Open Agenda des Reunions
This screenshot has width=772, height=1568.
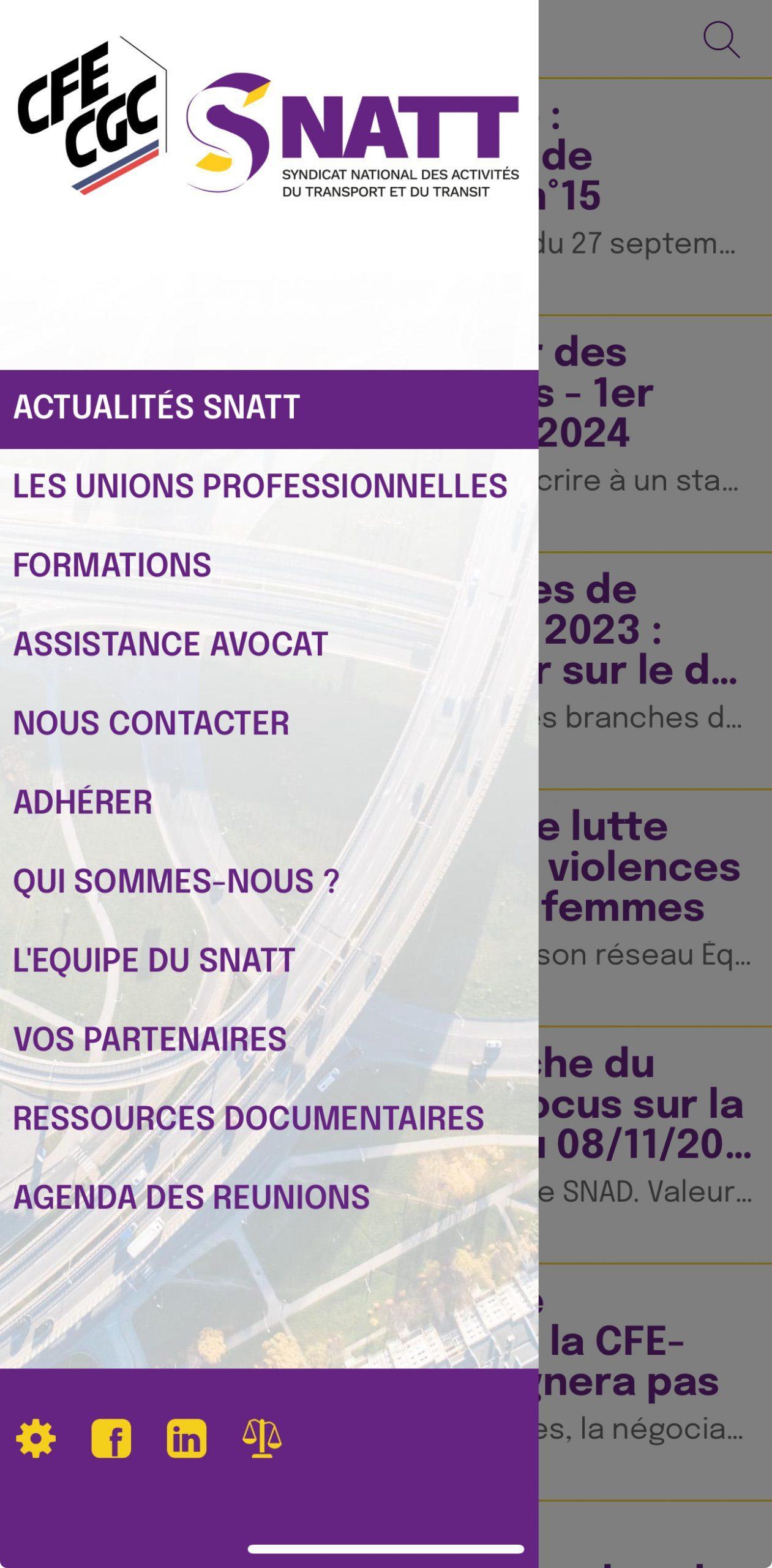[269, 1198]
